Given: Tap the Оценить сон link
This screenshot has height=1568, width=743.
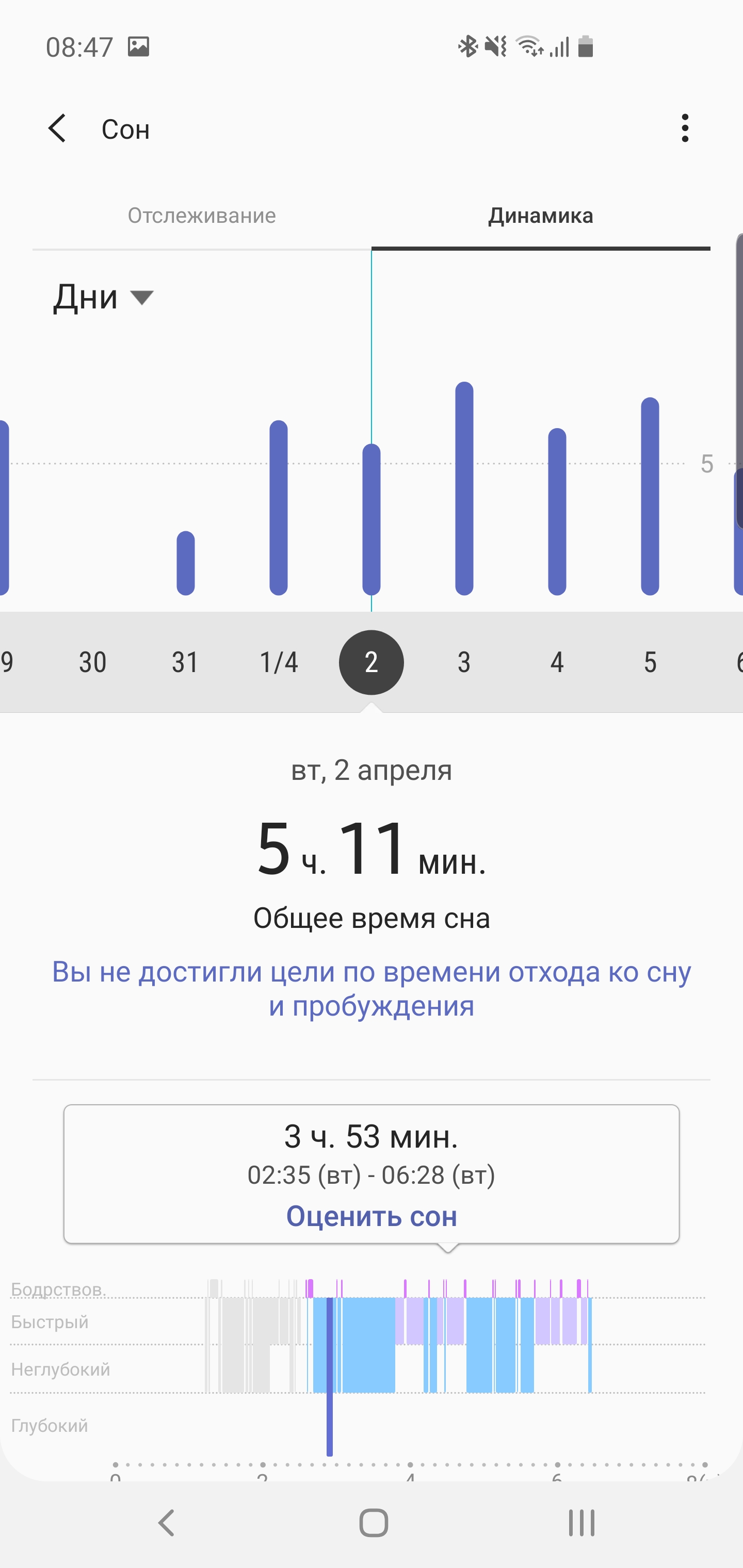Looking at the screenshot, I should (x=372, y=1216).
